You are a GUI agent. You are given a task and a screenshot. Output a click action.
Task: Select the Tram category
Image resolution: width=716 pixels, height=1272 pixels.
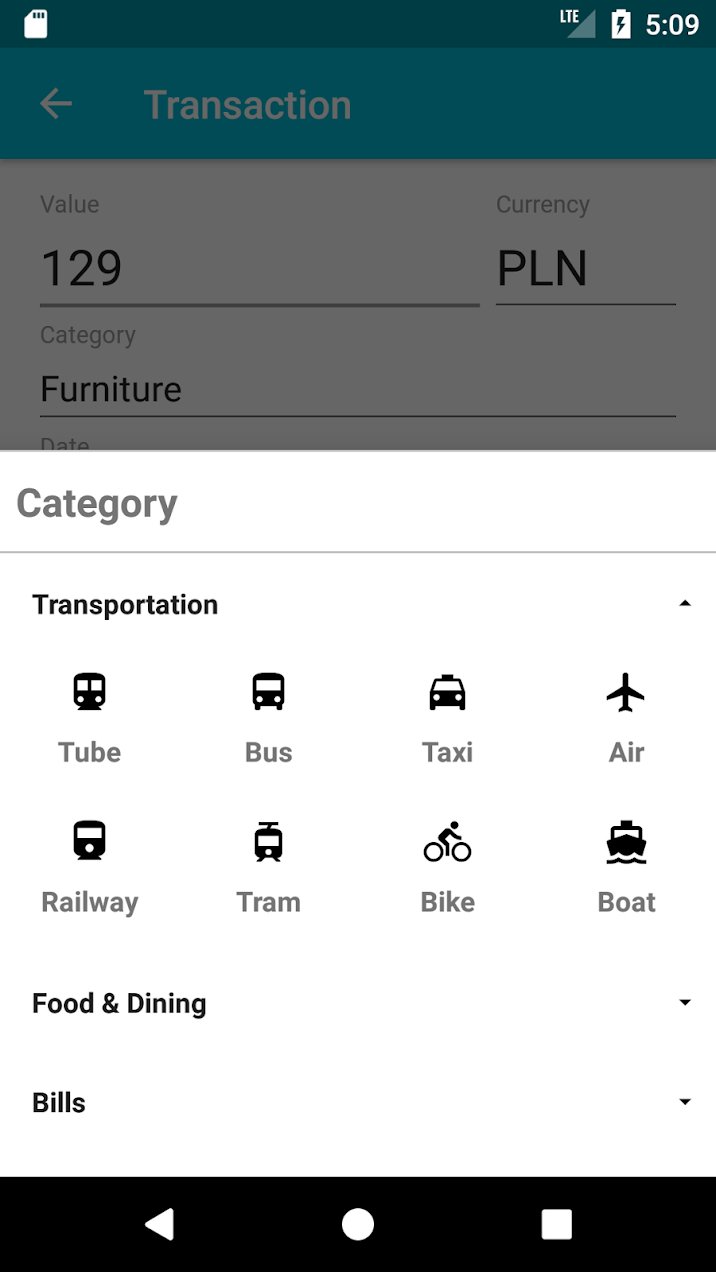268,868
